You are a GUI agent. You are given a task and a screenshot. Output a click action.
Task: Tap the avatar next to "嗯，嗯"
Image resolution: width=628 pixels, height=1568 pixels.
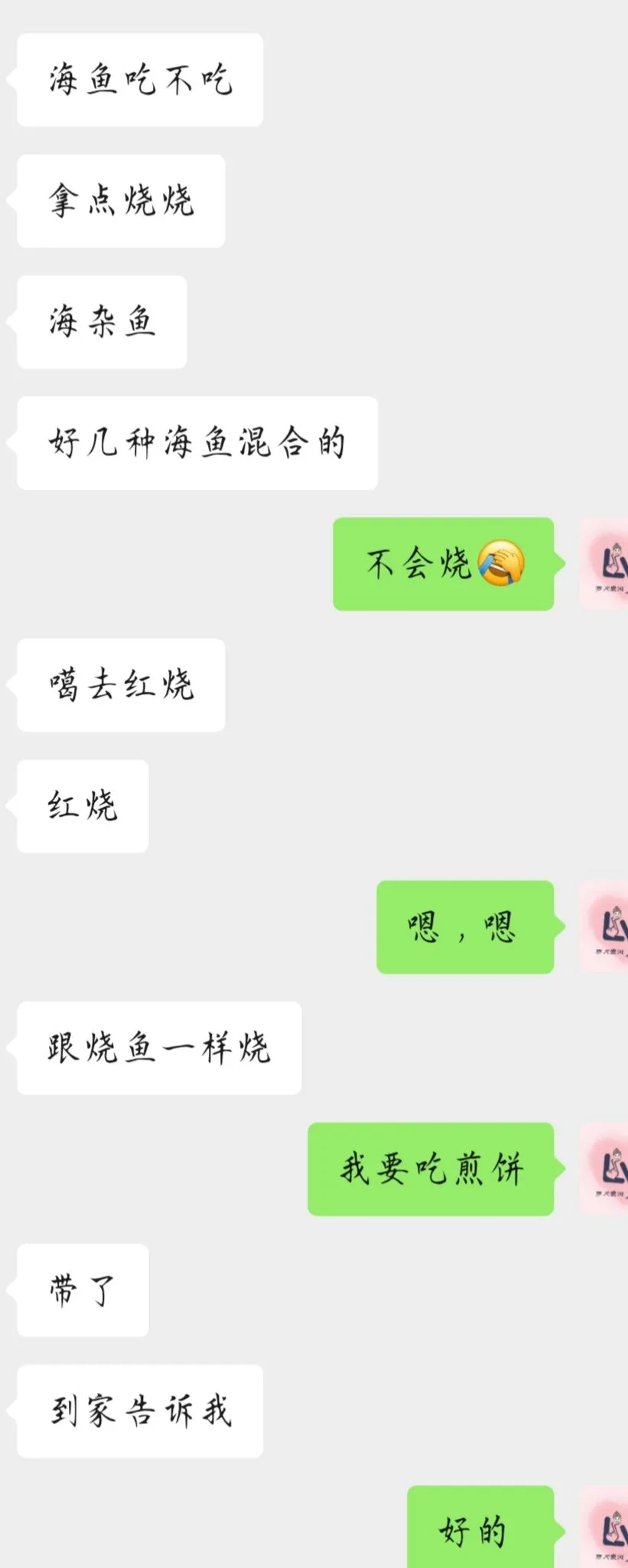(606, 927)
